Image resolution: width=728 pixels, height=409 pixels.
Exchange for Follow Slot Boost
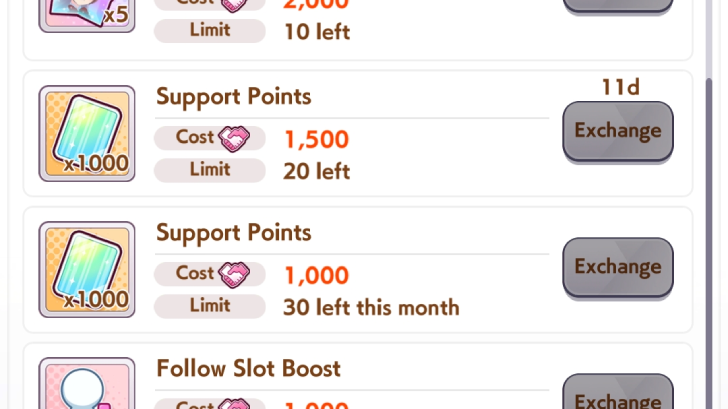coord(617,395)
